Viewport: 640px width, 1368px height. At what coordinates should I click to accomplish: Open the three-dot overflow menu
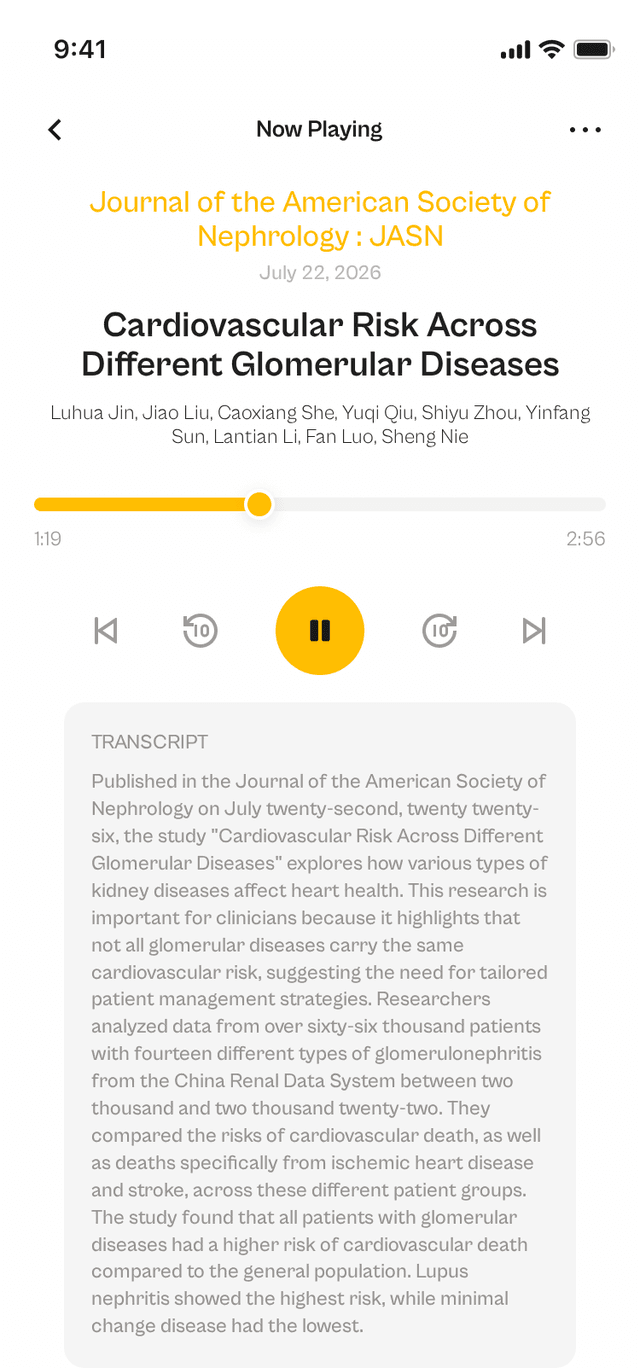click(585, 129)
